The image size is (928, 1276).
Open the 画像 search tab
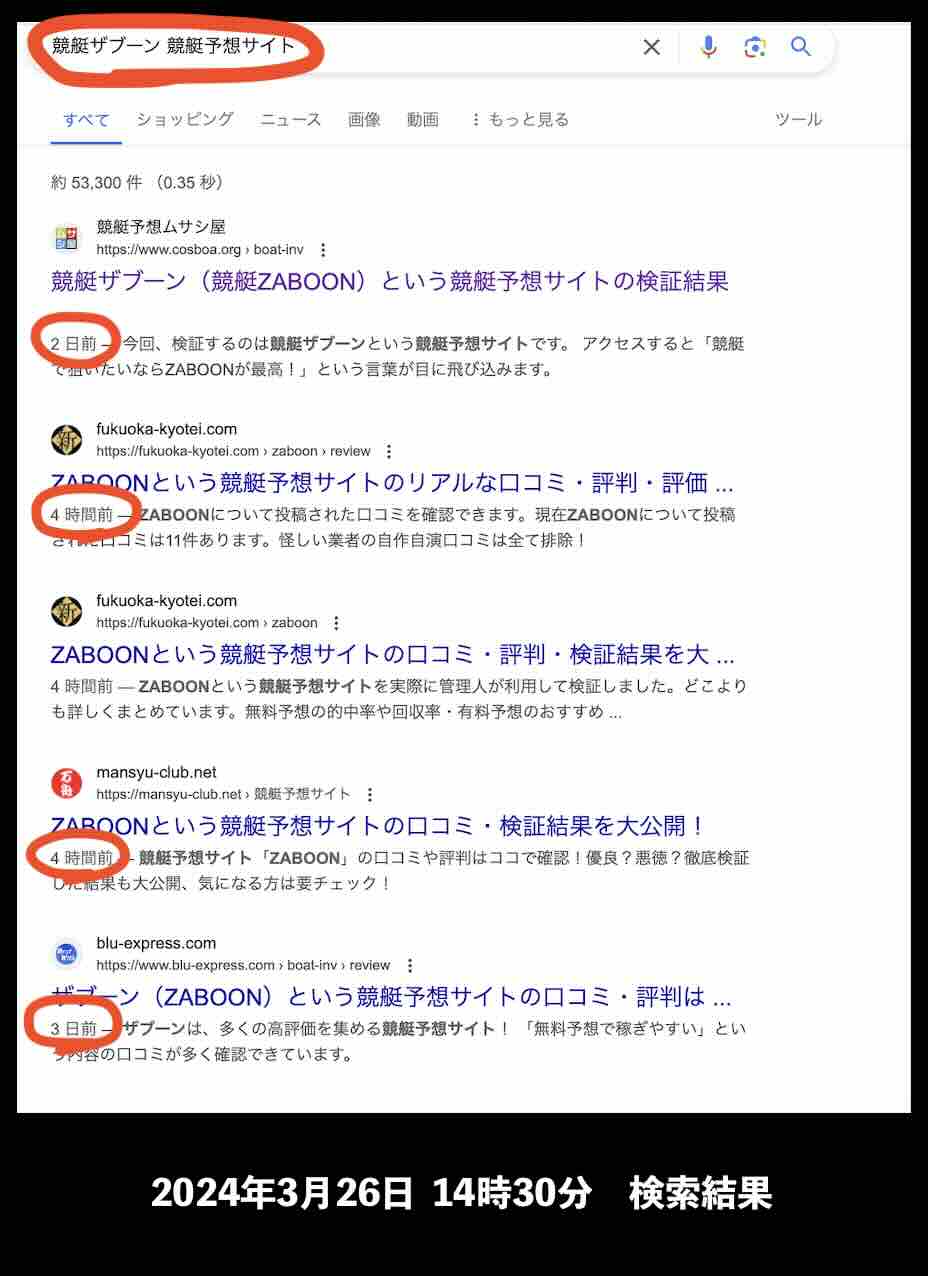click(x=363, y=118)
